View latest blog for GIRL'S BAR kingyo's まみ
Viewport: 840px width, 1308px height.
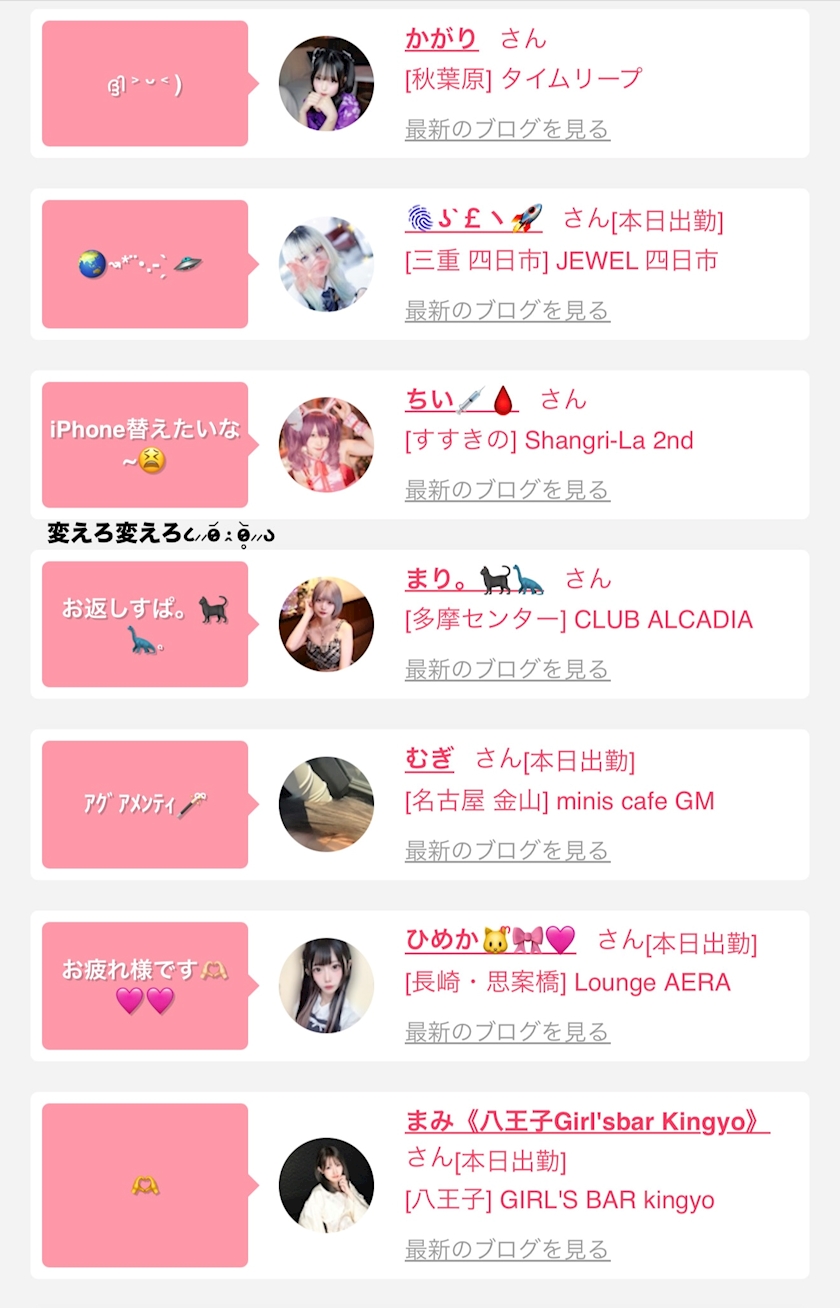(x=507, y=1249)
